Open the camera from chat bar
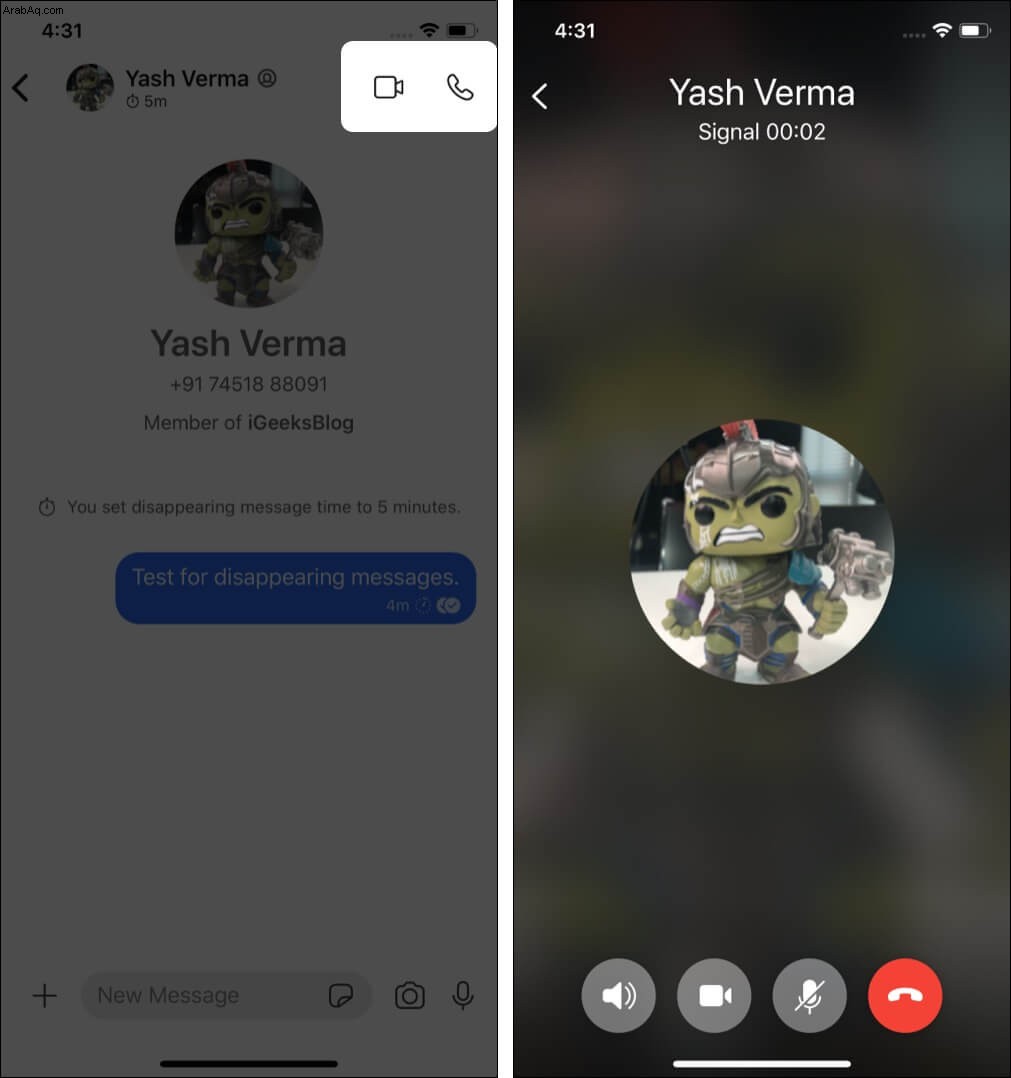 click(410, 995)
